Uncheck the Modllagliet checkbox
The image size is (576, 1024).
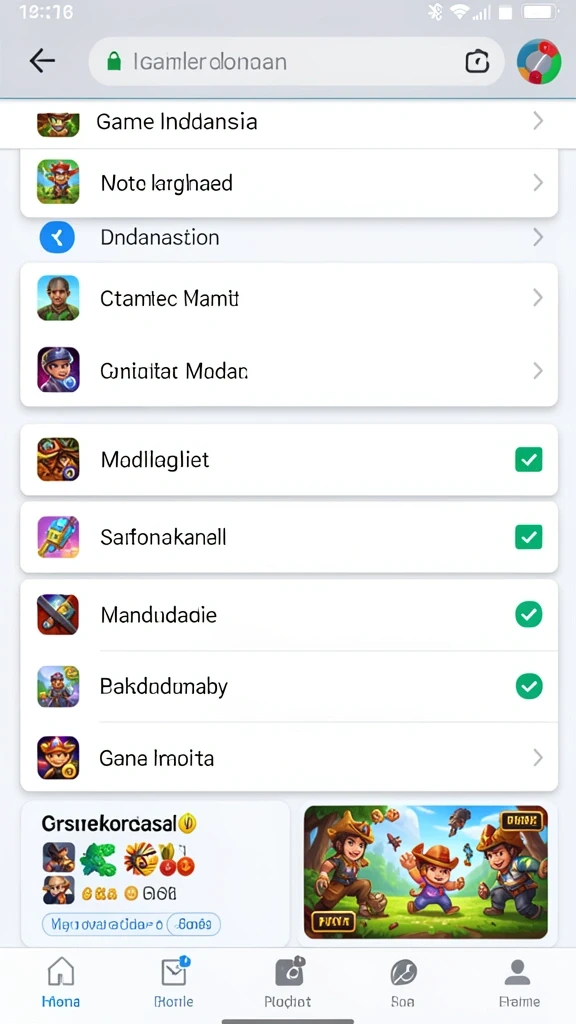(x=528, y=460)
